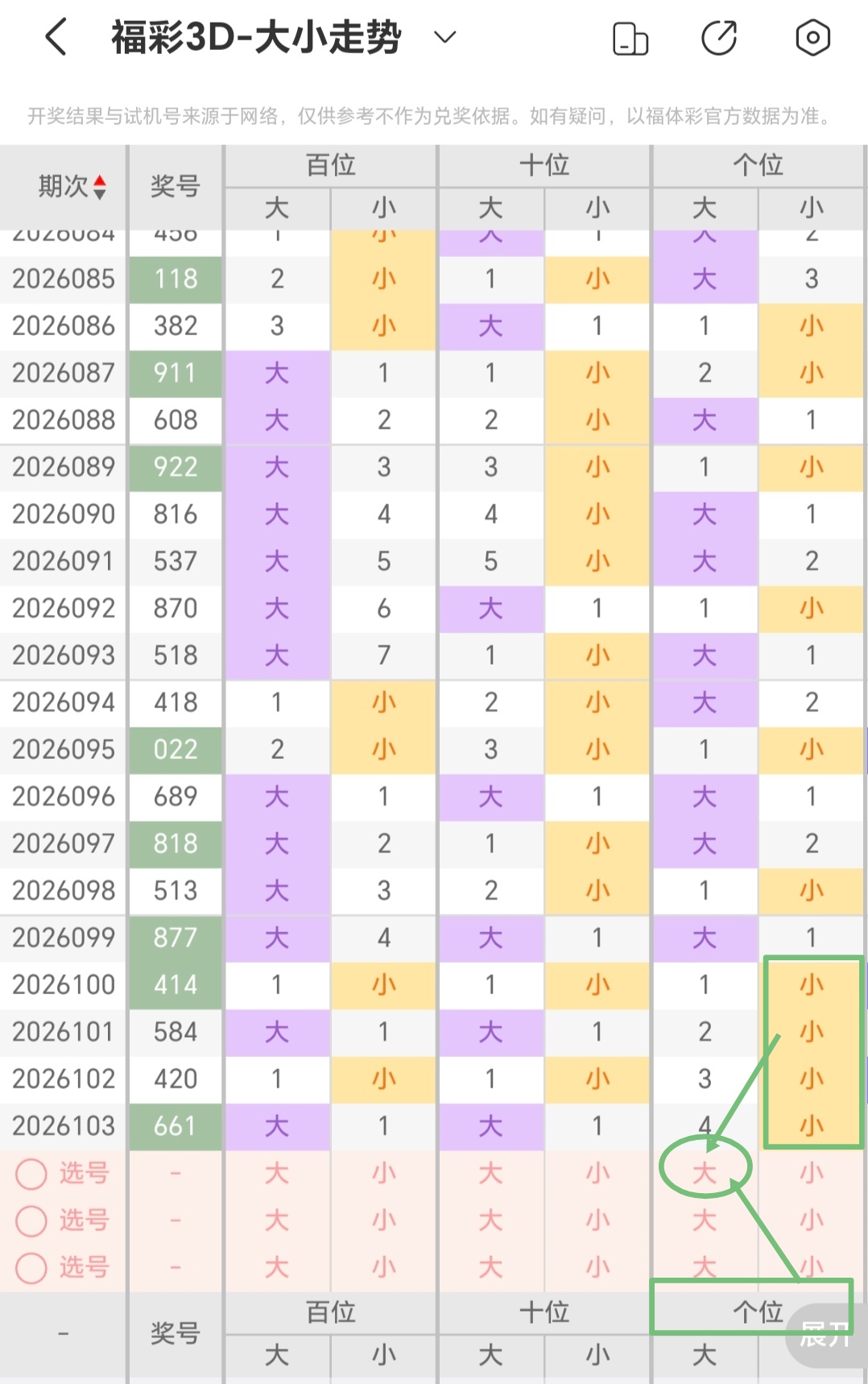This screenshot has height=1384, width=868.
Task: Open the hexagon settings icon
Action: 812,38
